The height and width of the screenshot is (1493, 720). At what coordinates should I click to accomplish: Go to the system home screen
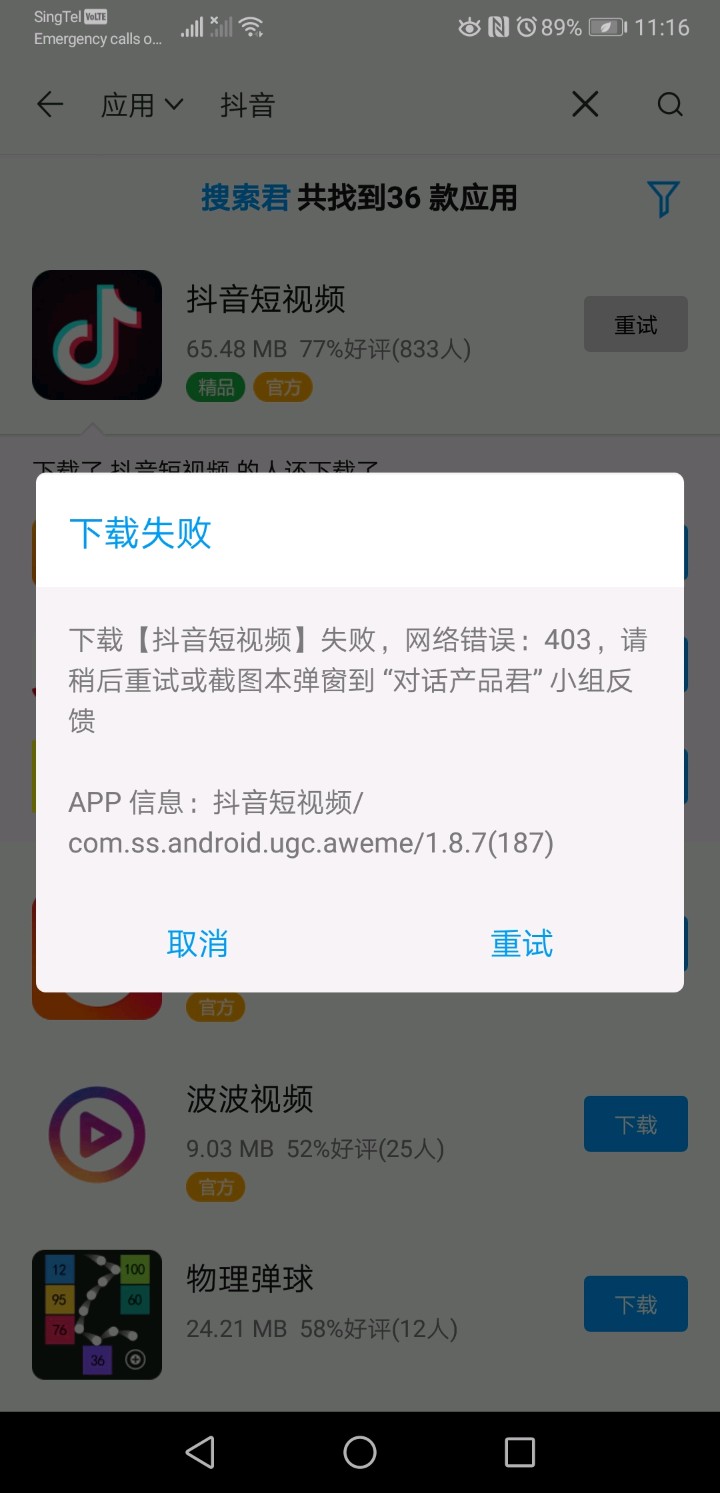tap(360, 1452)
